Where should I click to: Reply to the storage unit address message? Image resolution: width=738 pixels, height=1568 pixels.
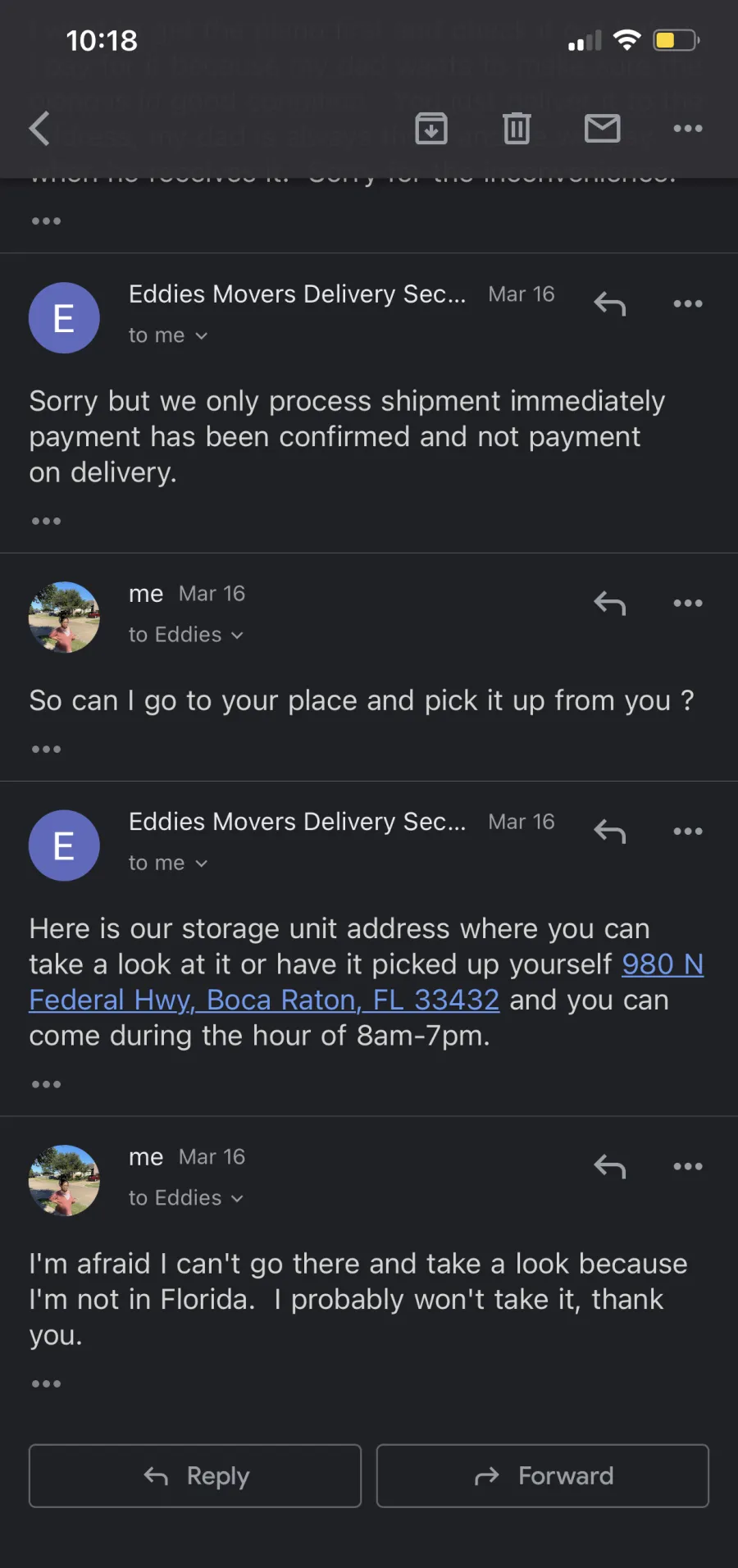(610, 832)
